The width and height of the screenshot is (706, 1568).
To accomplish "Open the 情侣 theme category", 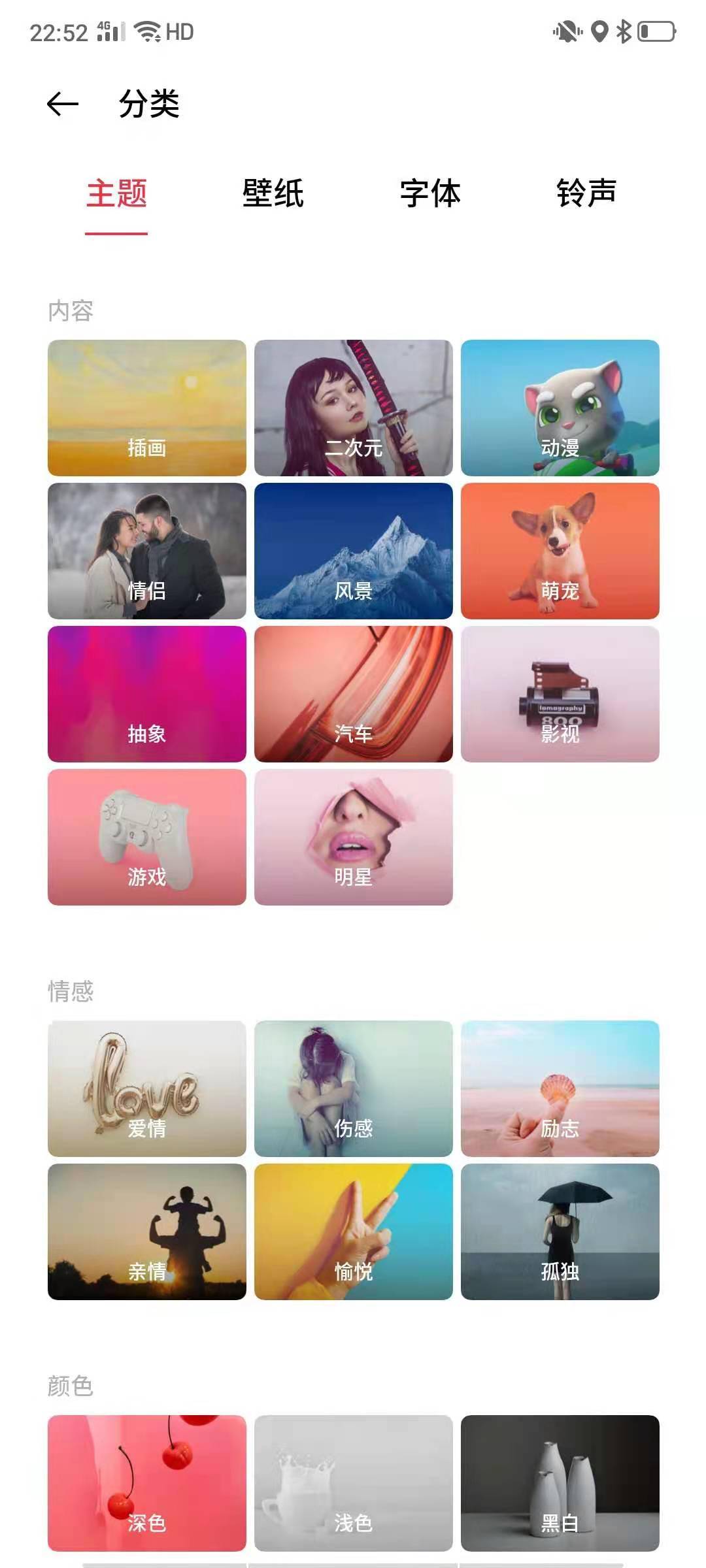I will pos(147,551).
